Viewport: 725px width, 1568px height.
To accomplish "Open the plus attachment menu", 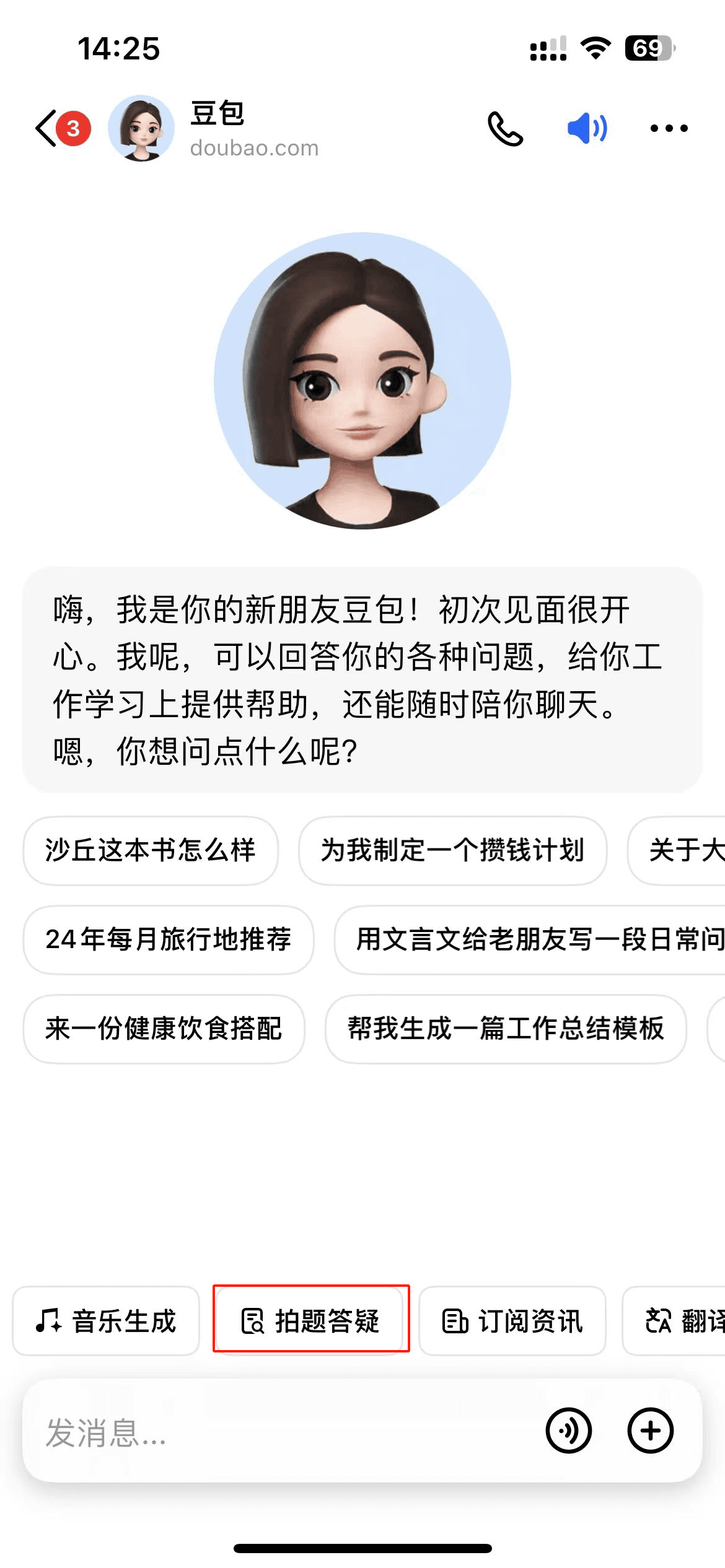I will tap(650, 1431).
